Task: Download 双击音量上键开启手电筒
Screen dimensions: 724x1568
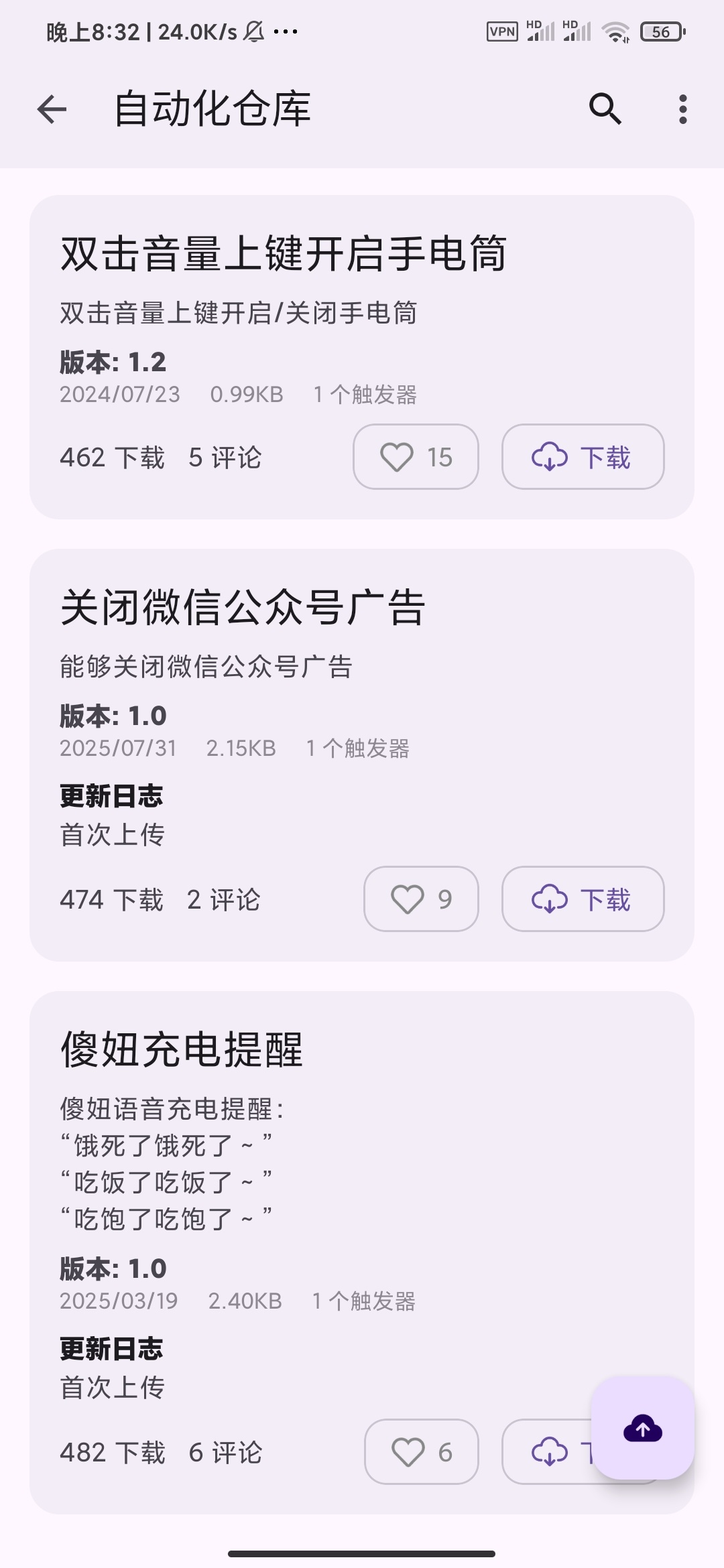Action: 583,457
